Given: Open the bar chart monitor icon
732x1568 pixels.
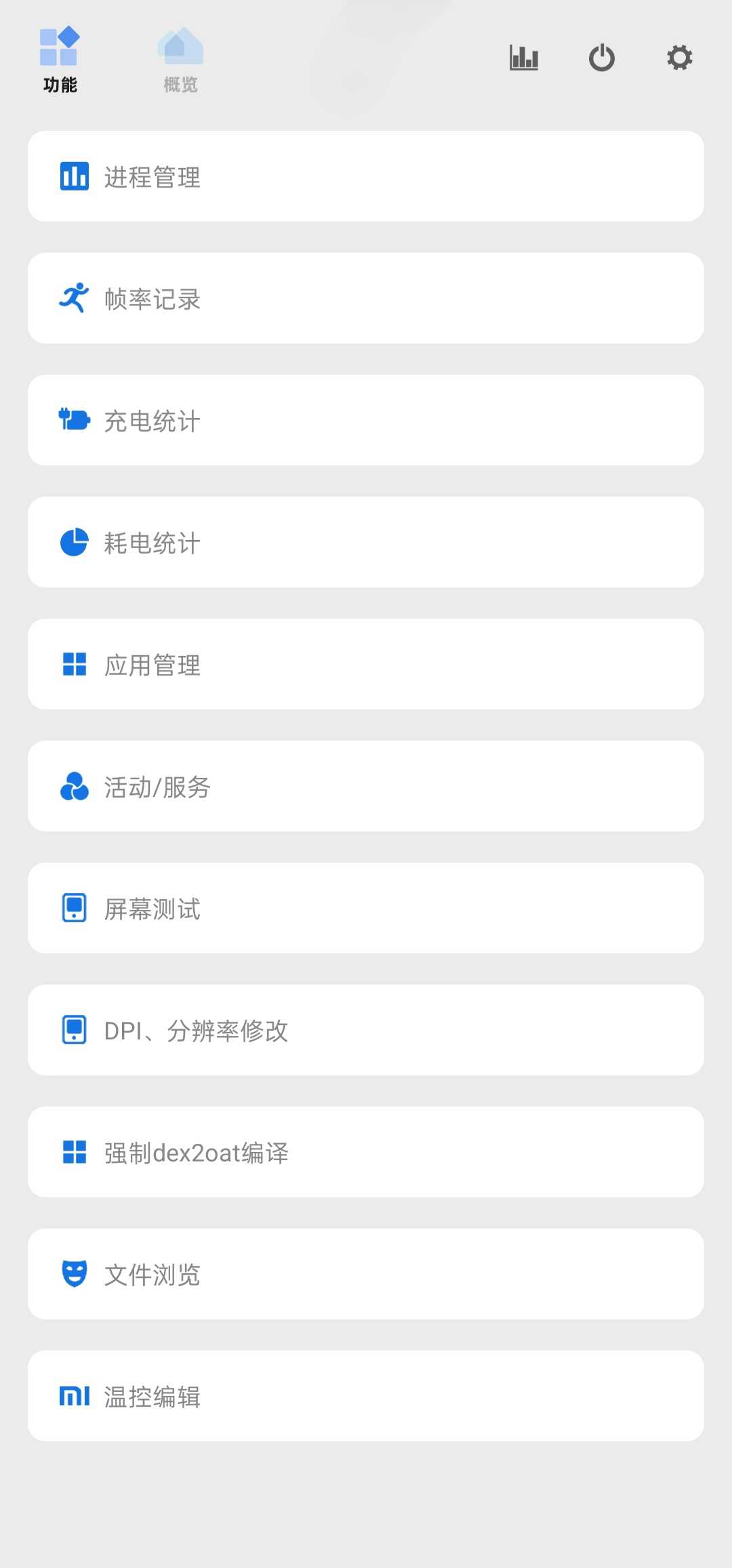Looking at the screenshot, I should 524,58.
